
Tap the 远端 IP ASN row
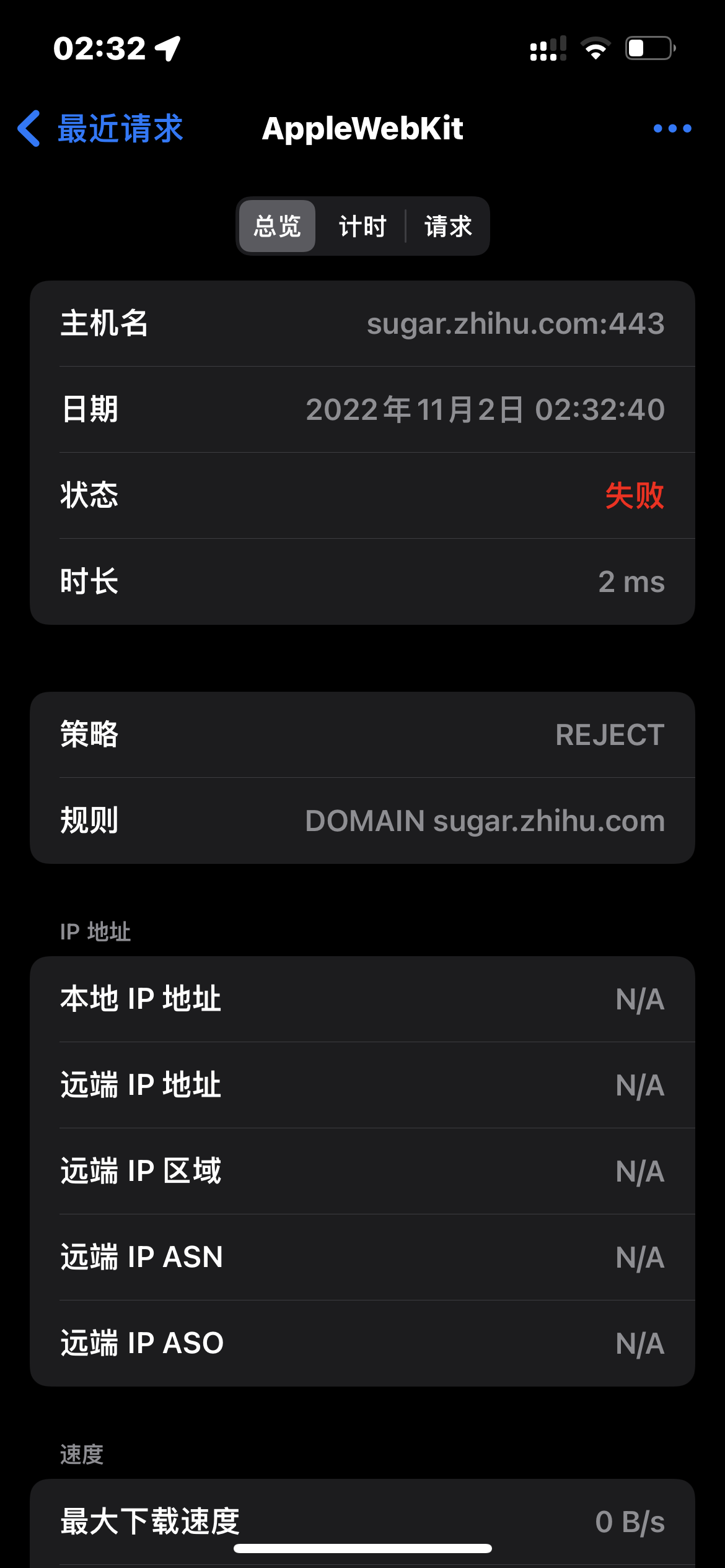click(x=362, y=1258)
